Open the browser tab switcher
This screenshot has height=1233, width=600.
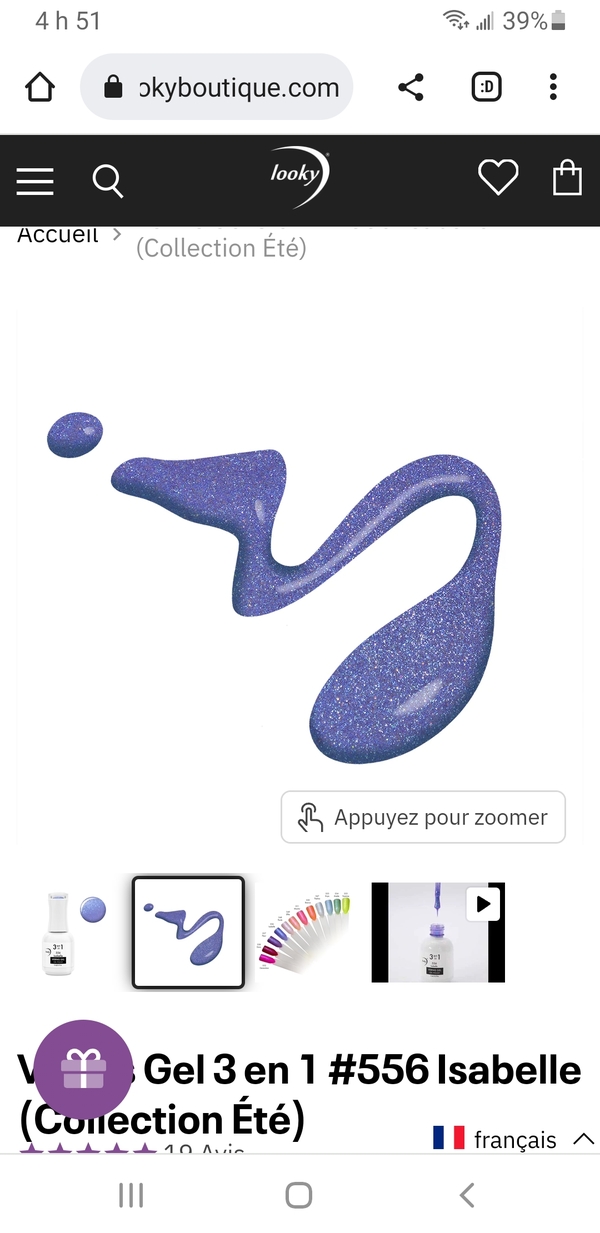pos(486,88)
